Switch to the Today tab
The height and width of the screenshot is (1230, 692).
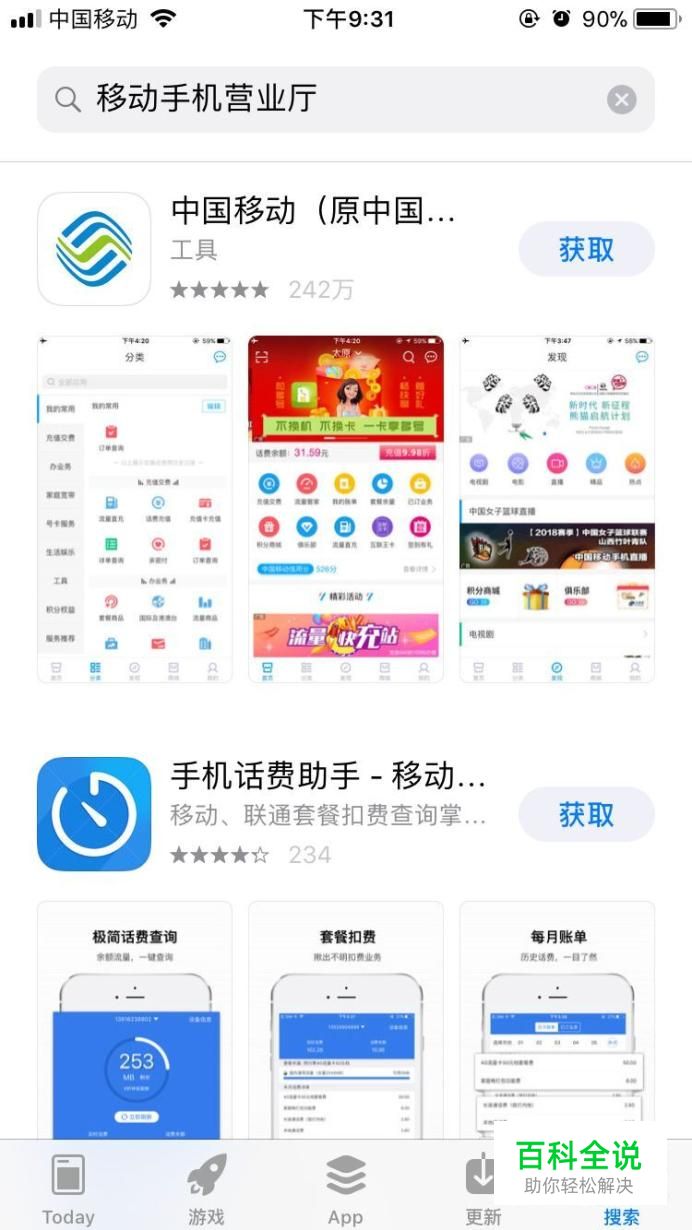[68, 1190]
